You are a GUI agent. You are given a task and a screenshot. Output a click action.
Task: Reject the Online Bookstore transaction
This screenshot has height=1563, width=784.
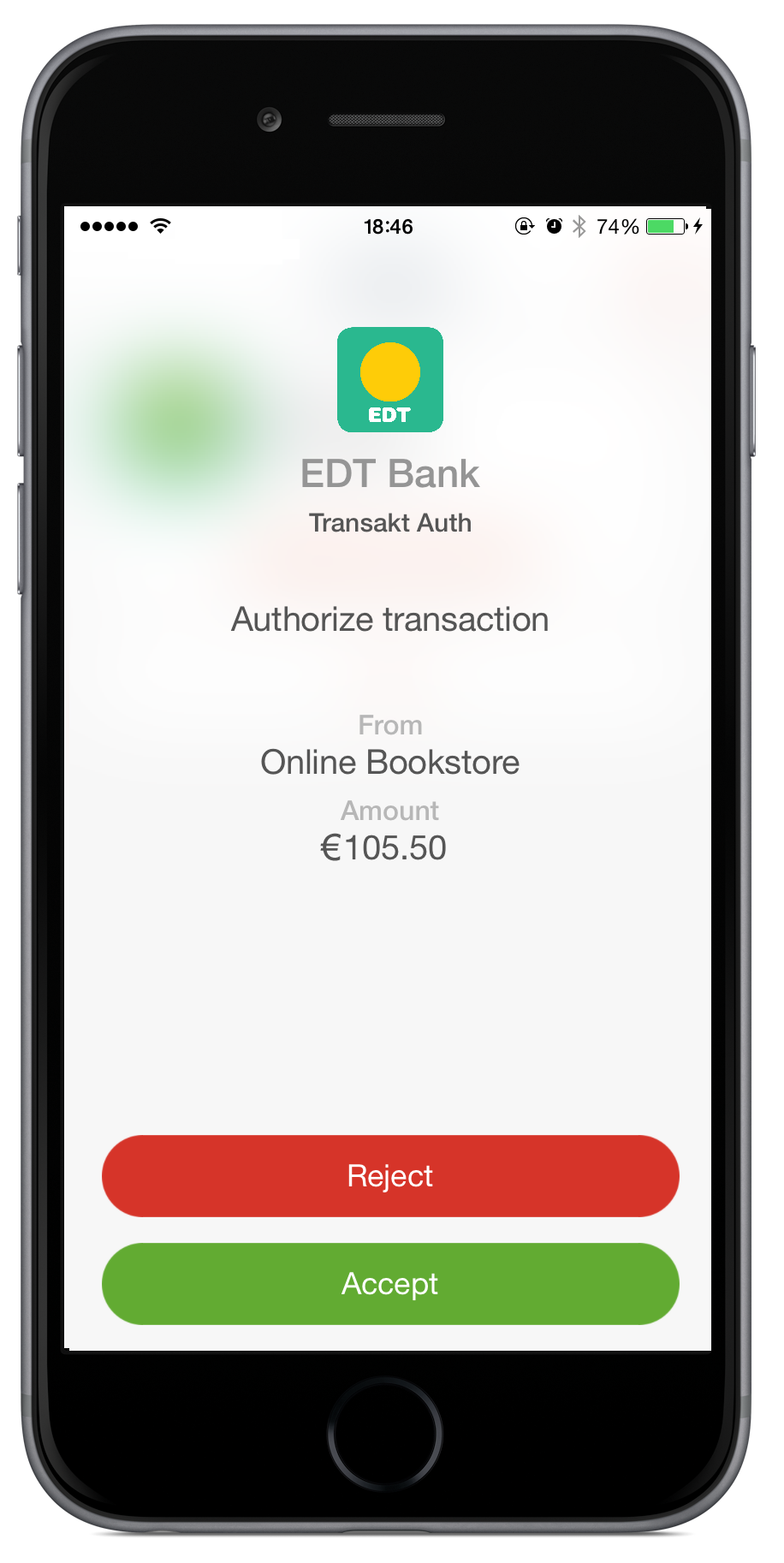click(x=390, y=1176)
